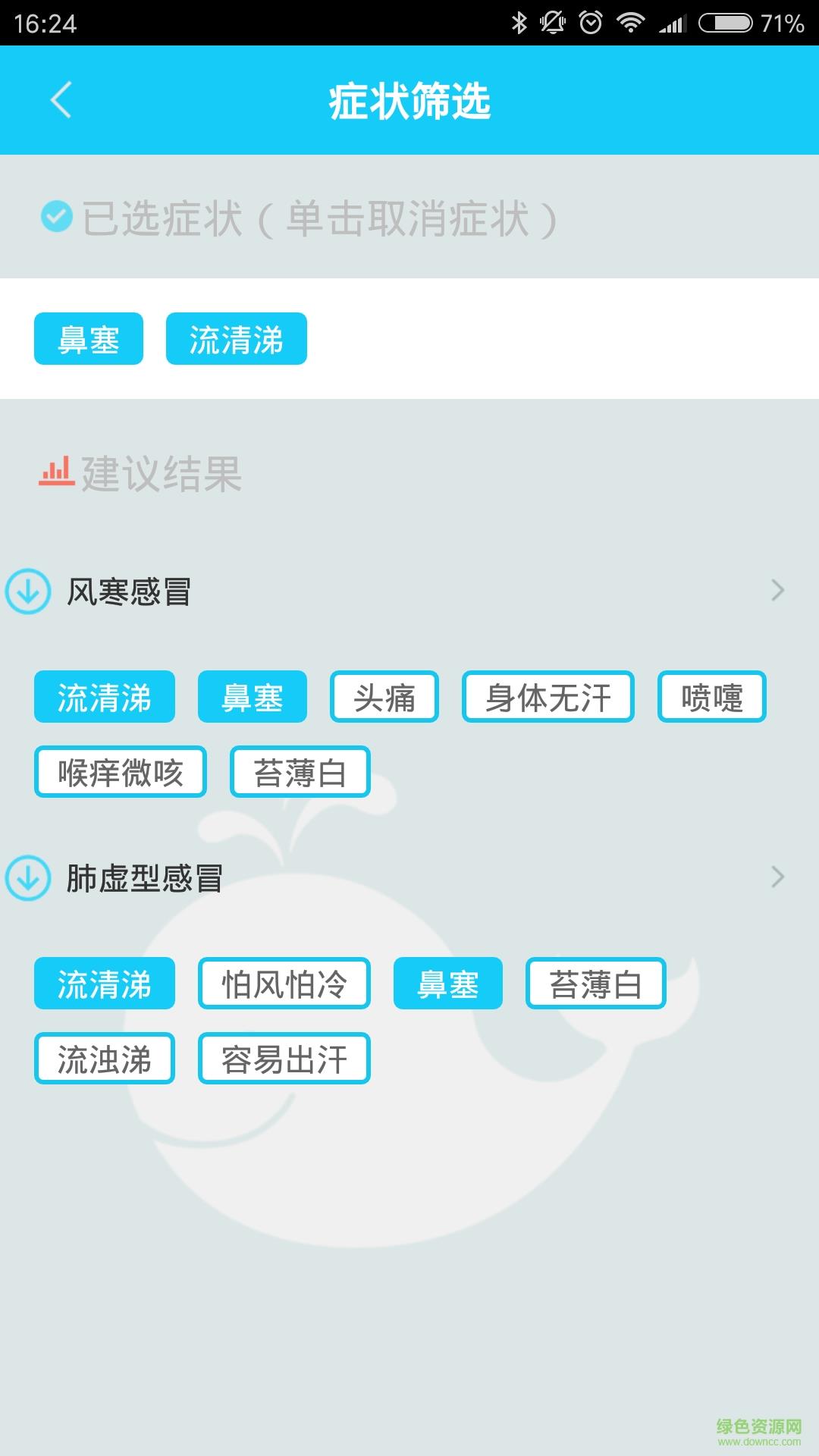Tap down-arrow icon beside 风寒感冒
Image resolution: width=819 pixels, height=1456 pixels.
pos(28,591)
